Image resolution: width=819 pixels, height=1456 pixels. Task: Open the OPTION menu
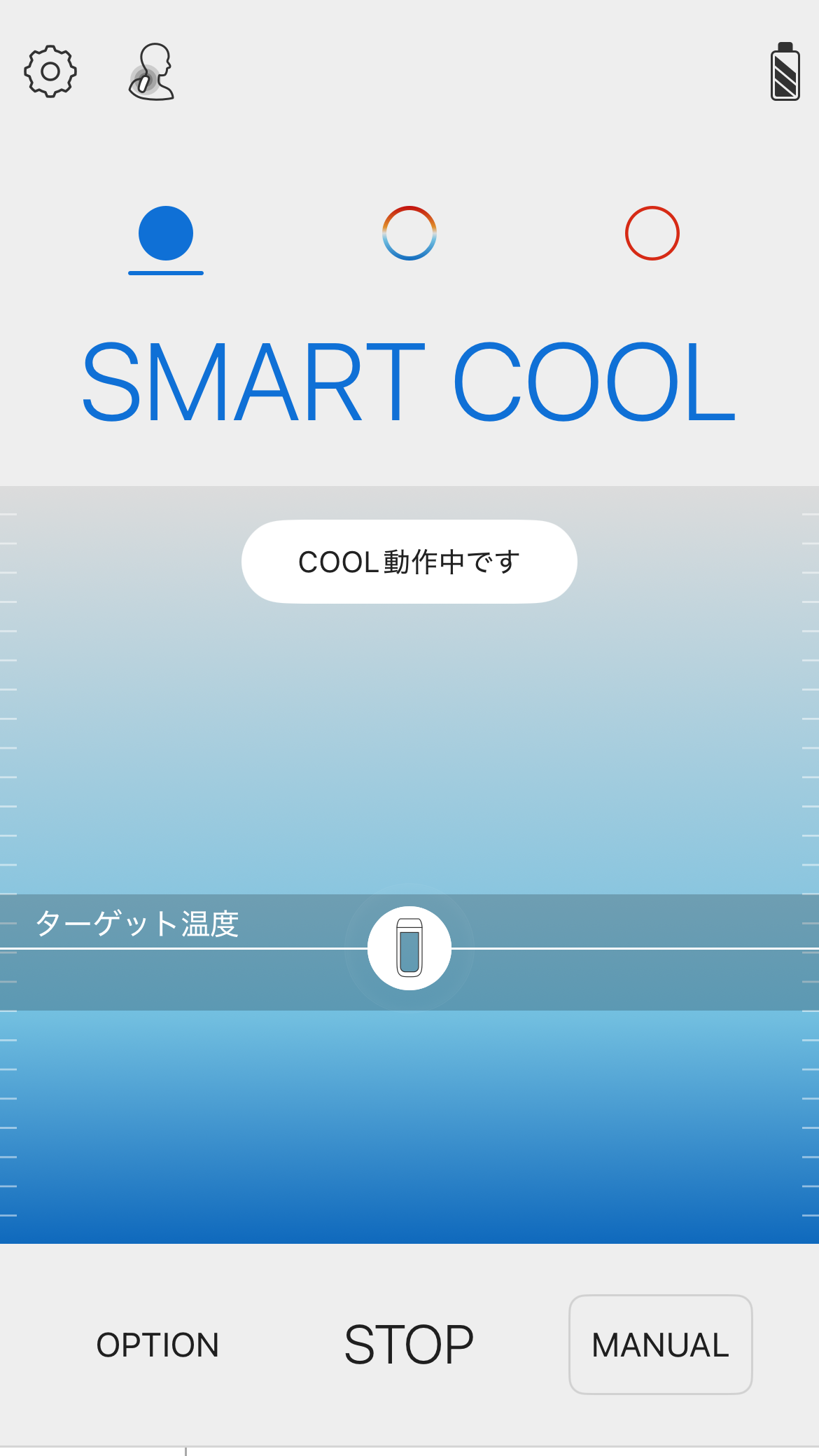pyautogui.click(x=157, y=1345)
